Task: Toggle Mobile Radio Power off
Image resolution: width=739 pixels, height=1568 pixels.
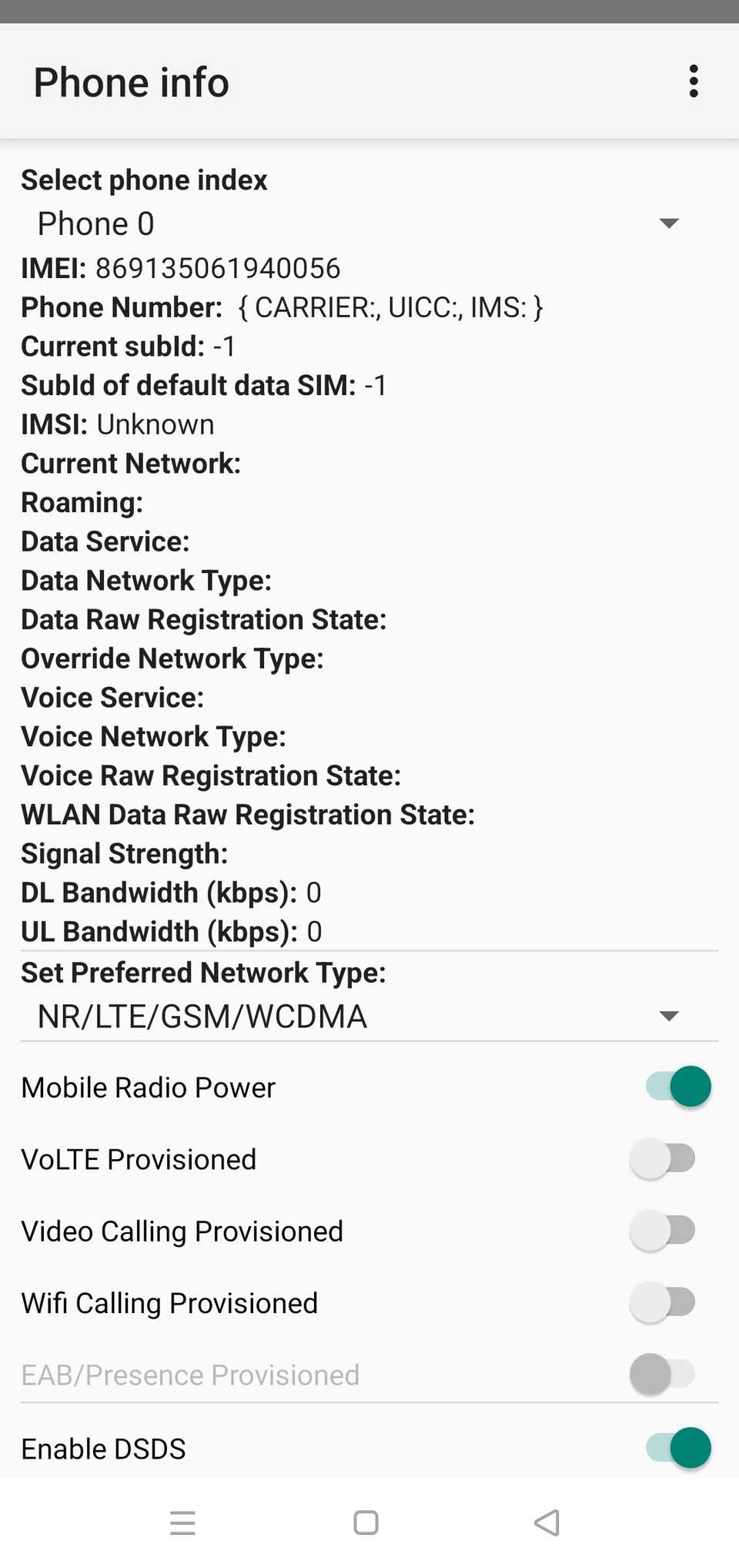Action: [x=676, y=1086]
